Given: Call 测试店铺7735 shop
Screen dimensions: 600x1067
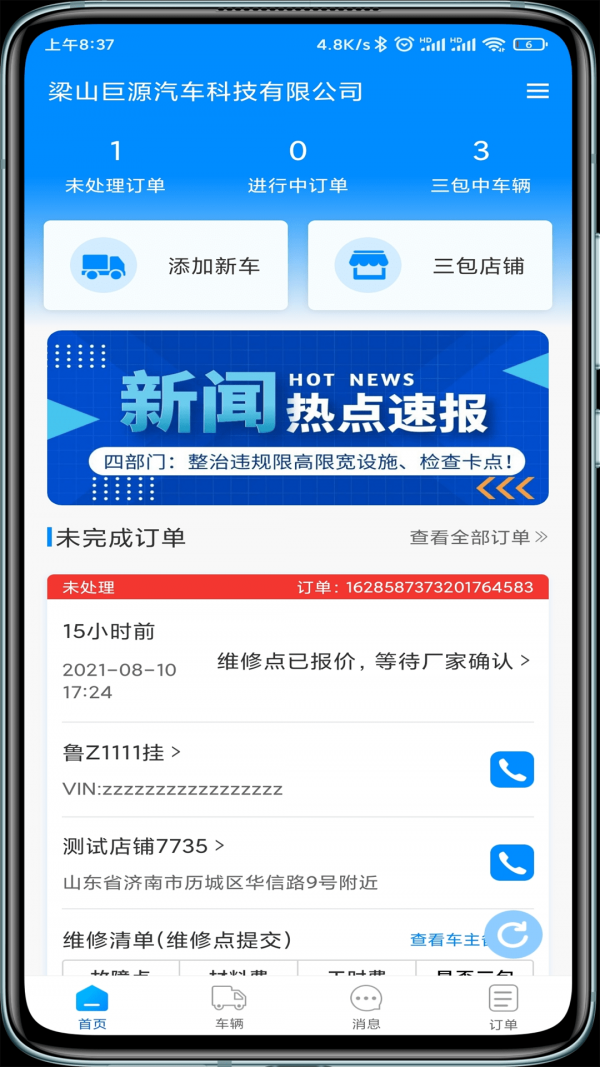Looking at the screenshot, I should pos(511,863).
